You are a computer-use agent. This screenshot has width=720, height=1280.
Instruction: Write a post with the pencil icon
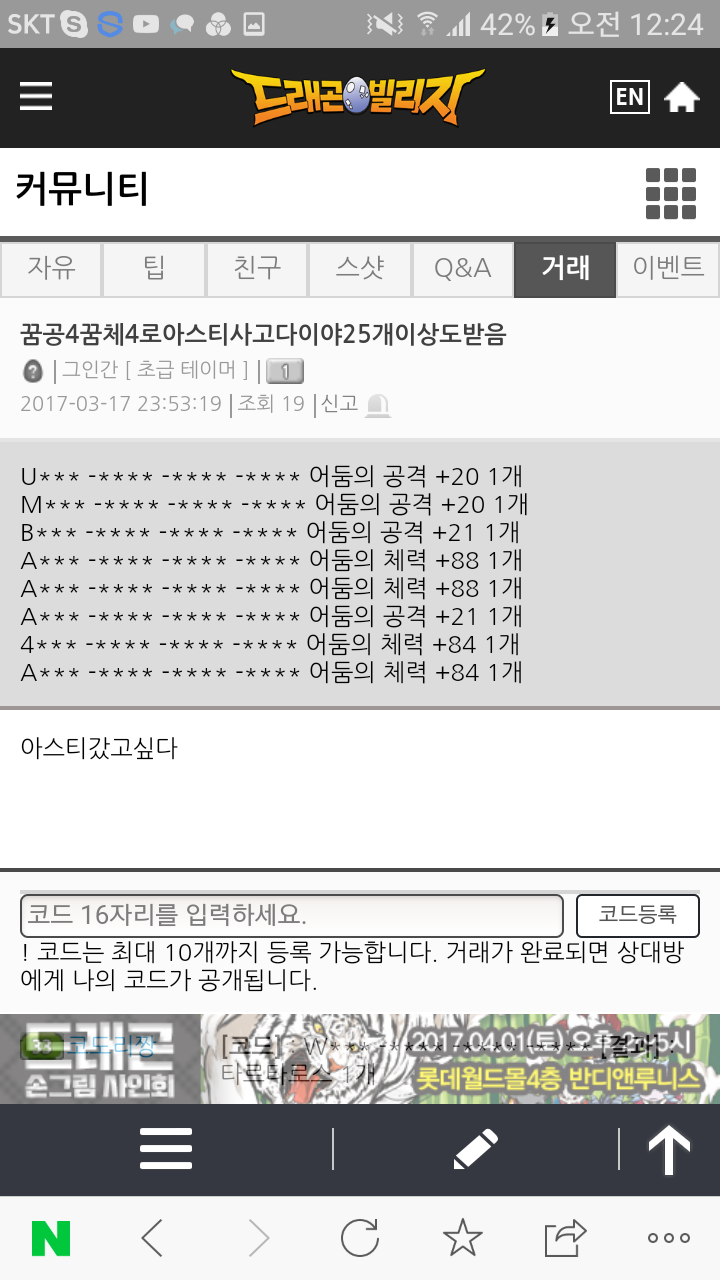point(475,1149)
